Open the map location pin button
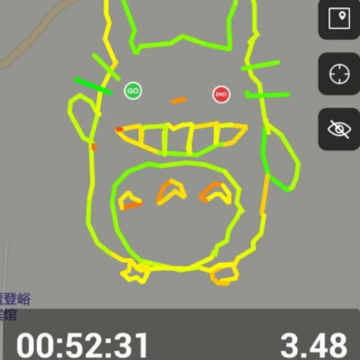360x360 pixels. [339, 18]
